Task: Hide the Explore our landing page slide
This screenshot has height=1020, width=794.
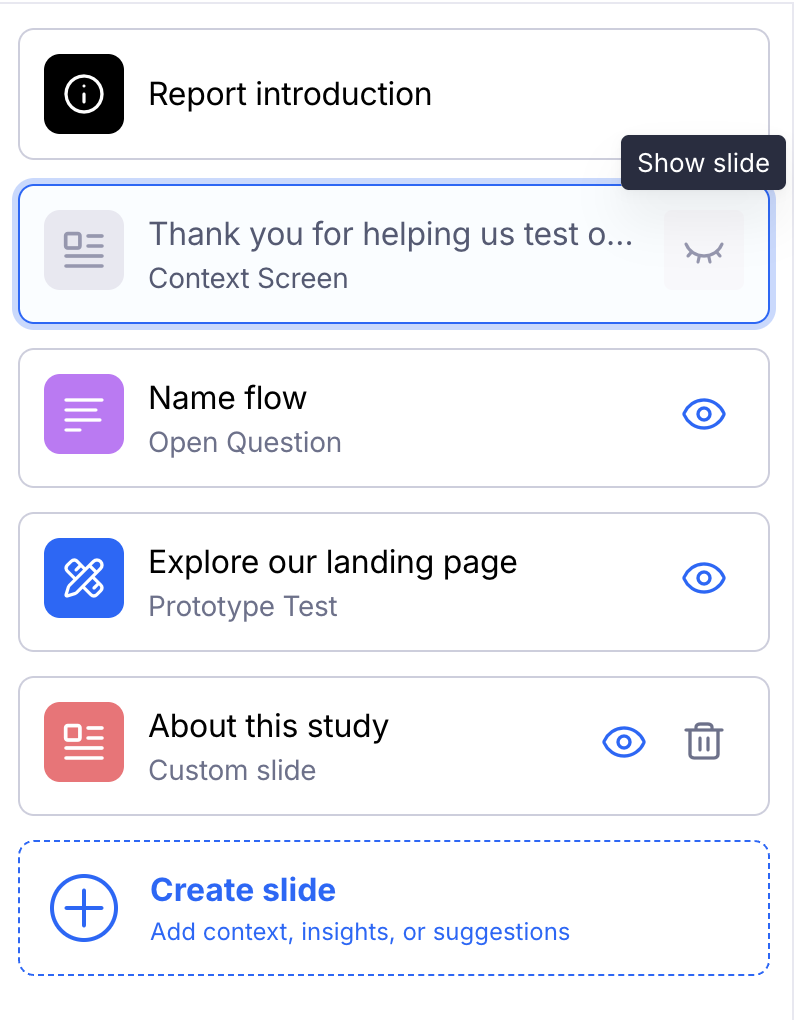Action: pyautogui.click(x=703, y=578)
